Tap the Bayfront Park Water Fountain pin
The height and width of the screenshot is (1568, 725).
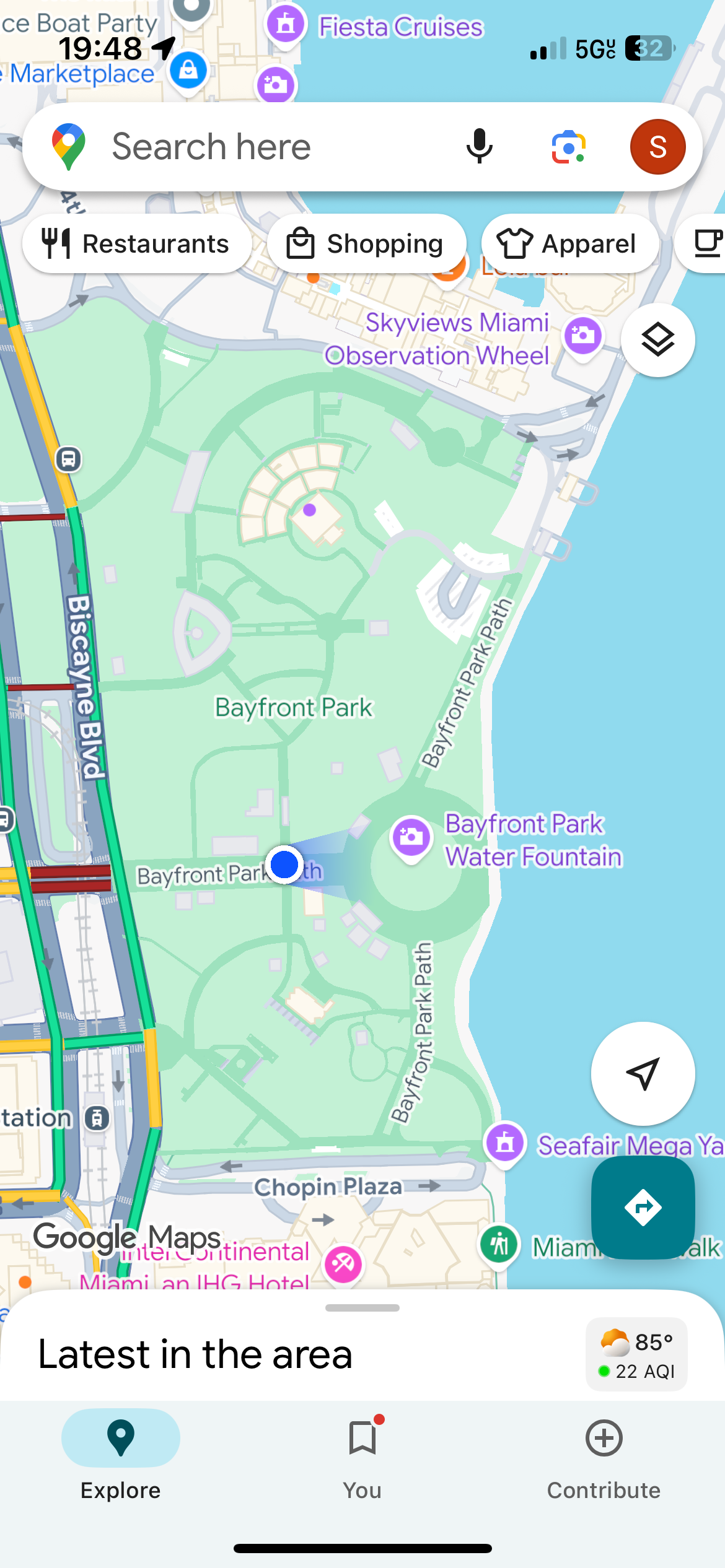(411, 837)
